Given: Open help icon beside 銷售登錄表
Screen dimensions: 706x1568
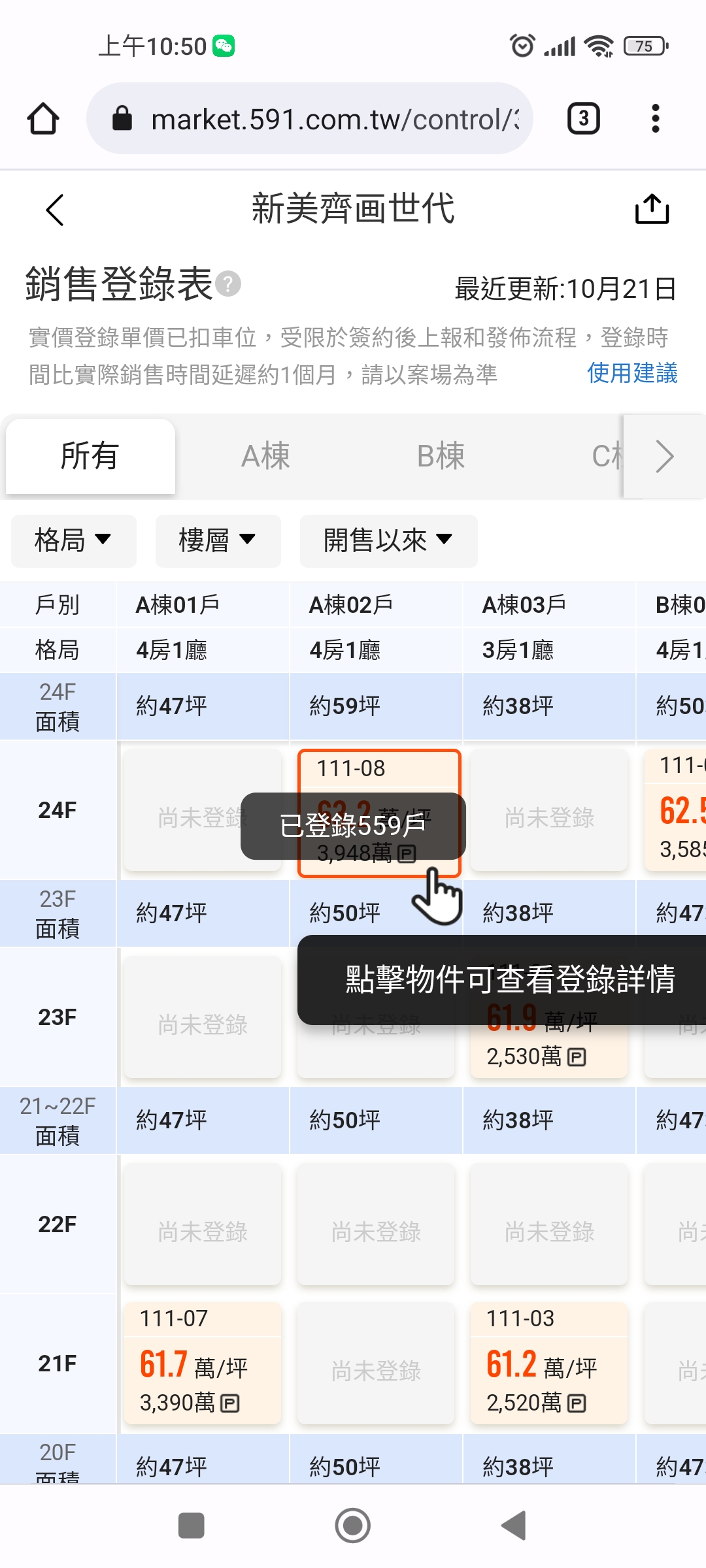Looking at the screenshot, I should tap(228, 284).
